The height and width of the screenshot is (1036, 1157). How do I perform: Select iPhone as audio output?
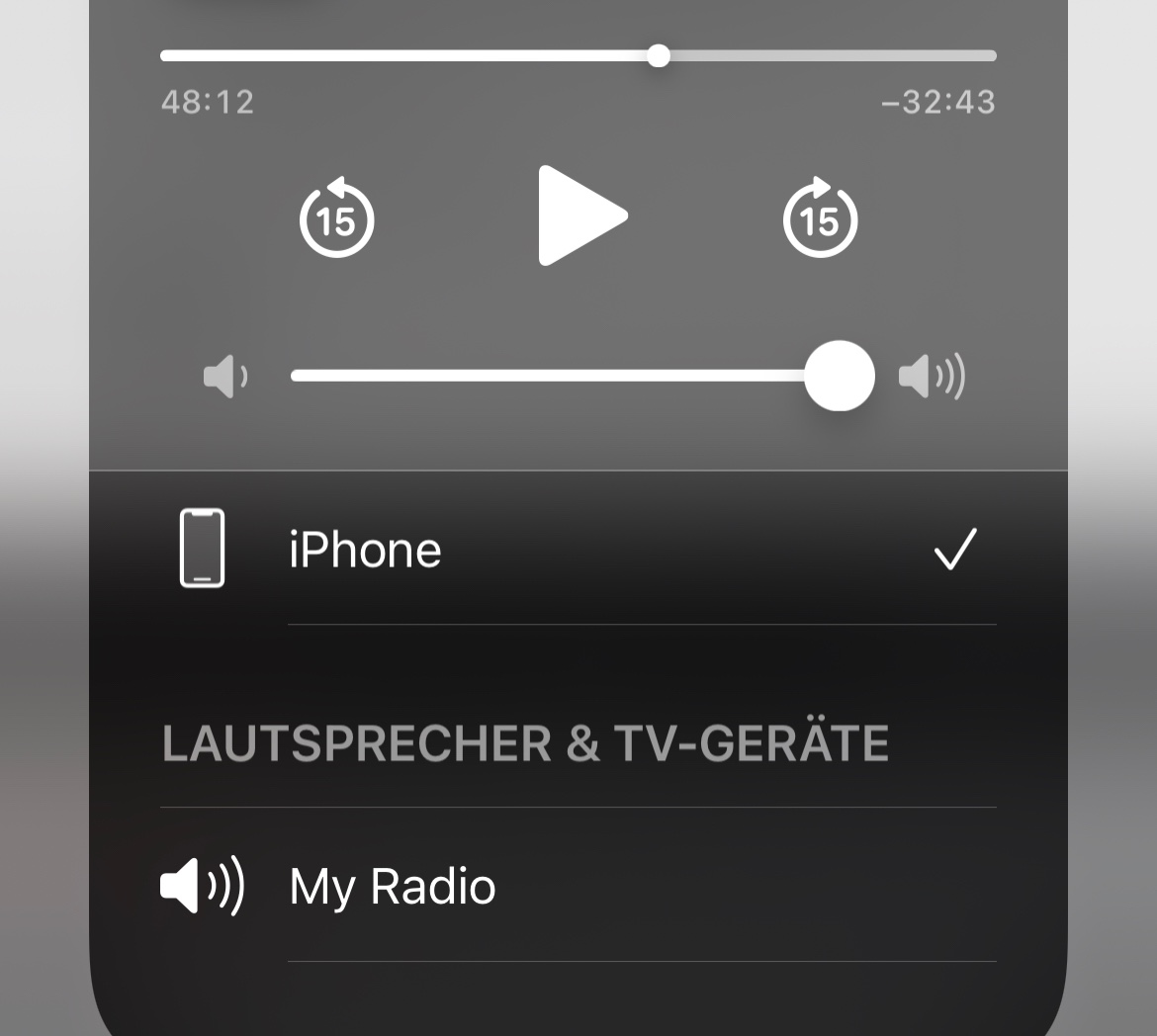click(x=578, y=550)
